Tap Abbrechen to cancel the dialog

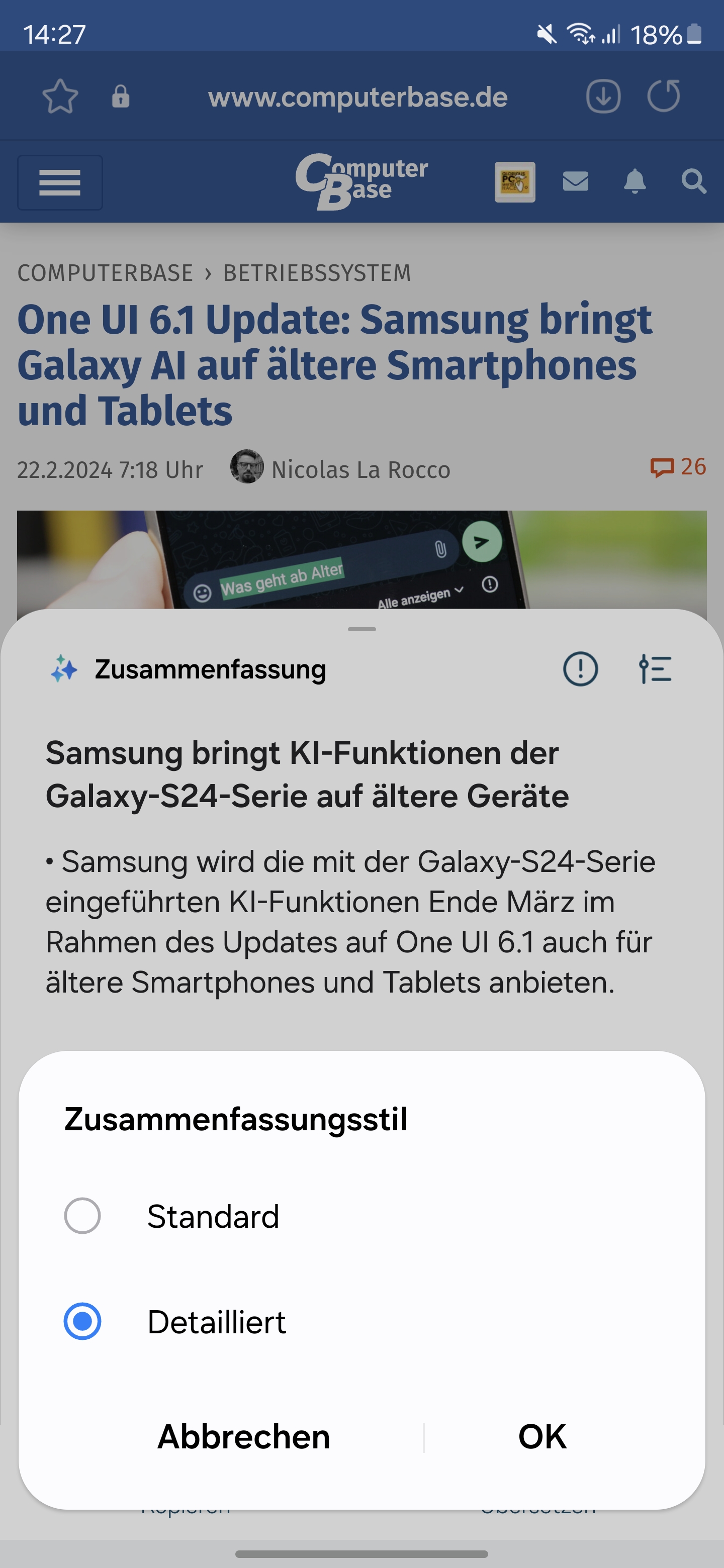tap(243, 1437)
